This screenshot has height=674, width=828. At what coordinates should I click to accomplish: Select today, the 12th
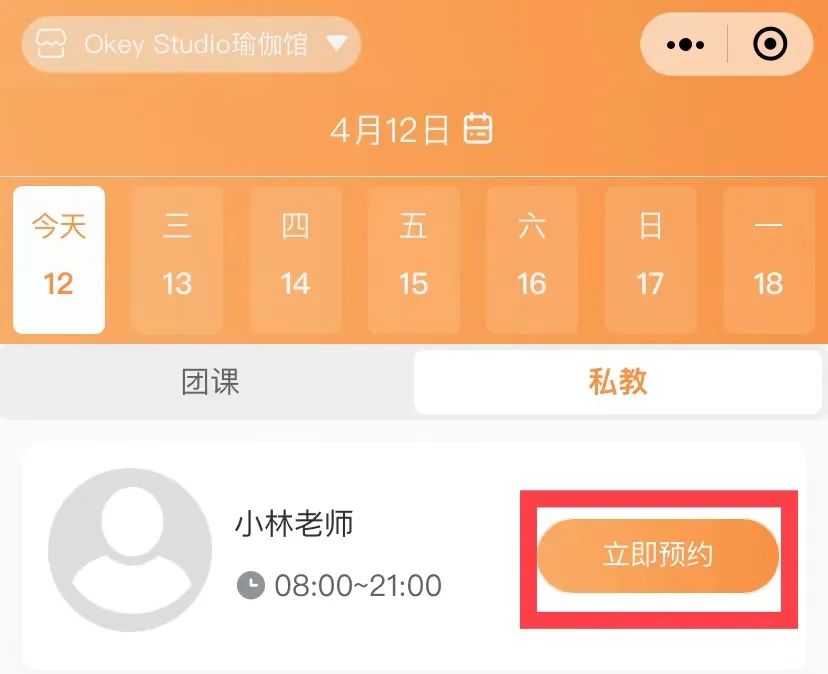click(59, 259)
